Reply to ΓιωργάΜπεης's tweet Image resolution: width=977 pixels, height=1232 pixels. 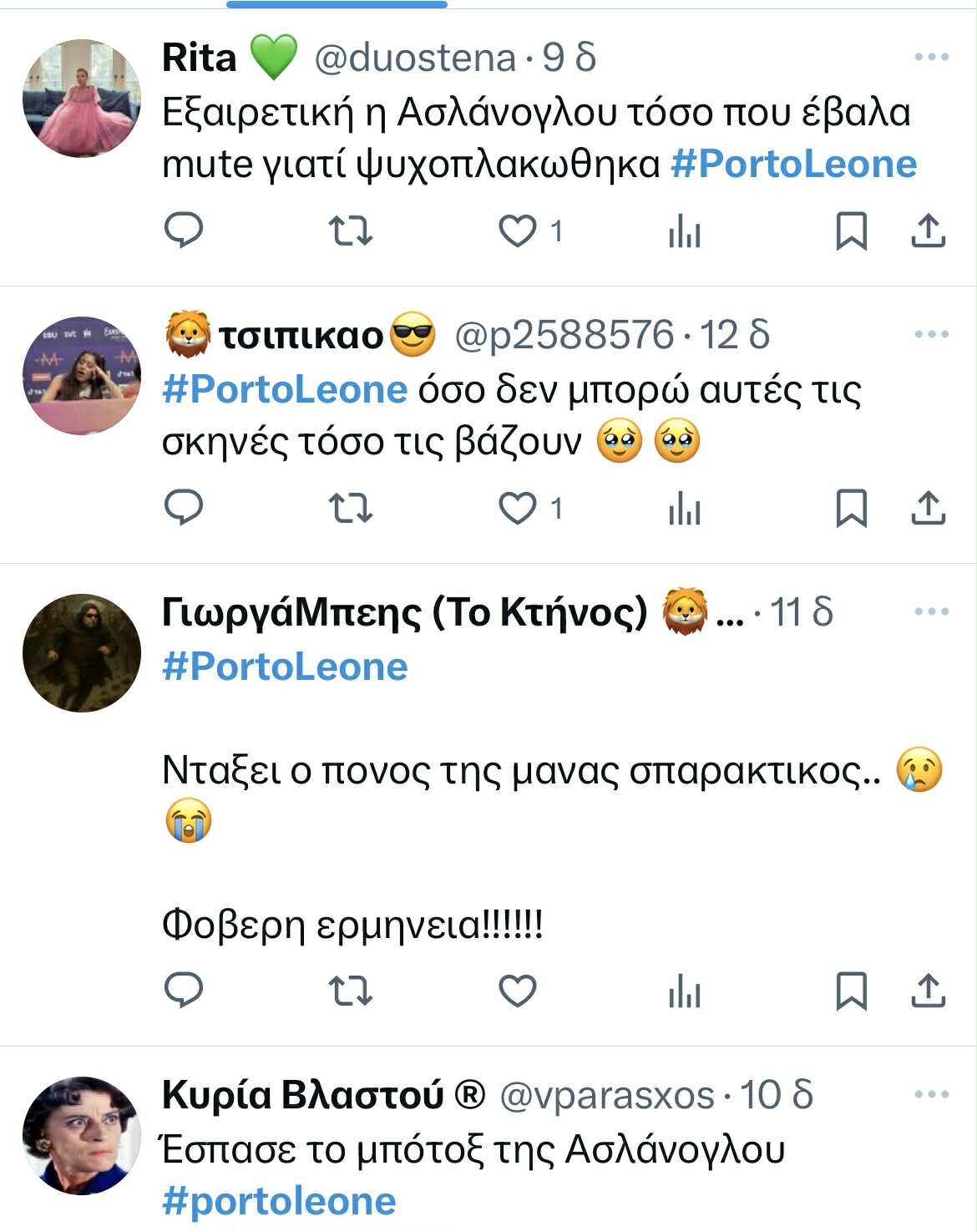click(x=184, y=991)
